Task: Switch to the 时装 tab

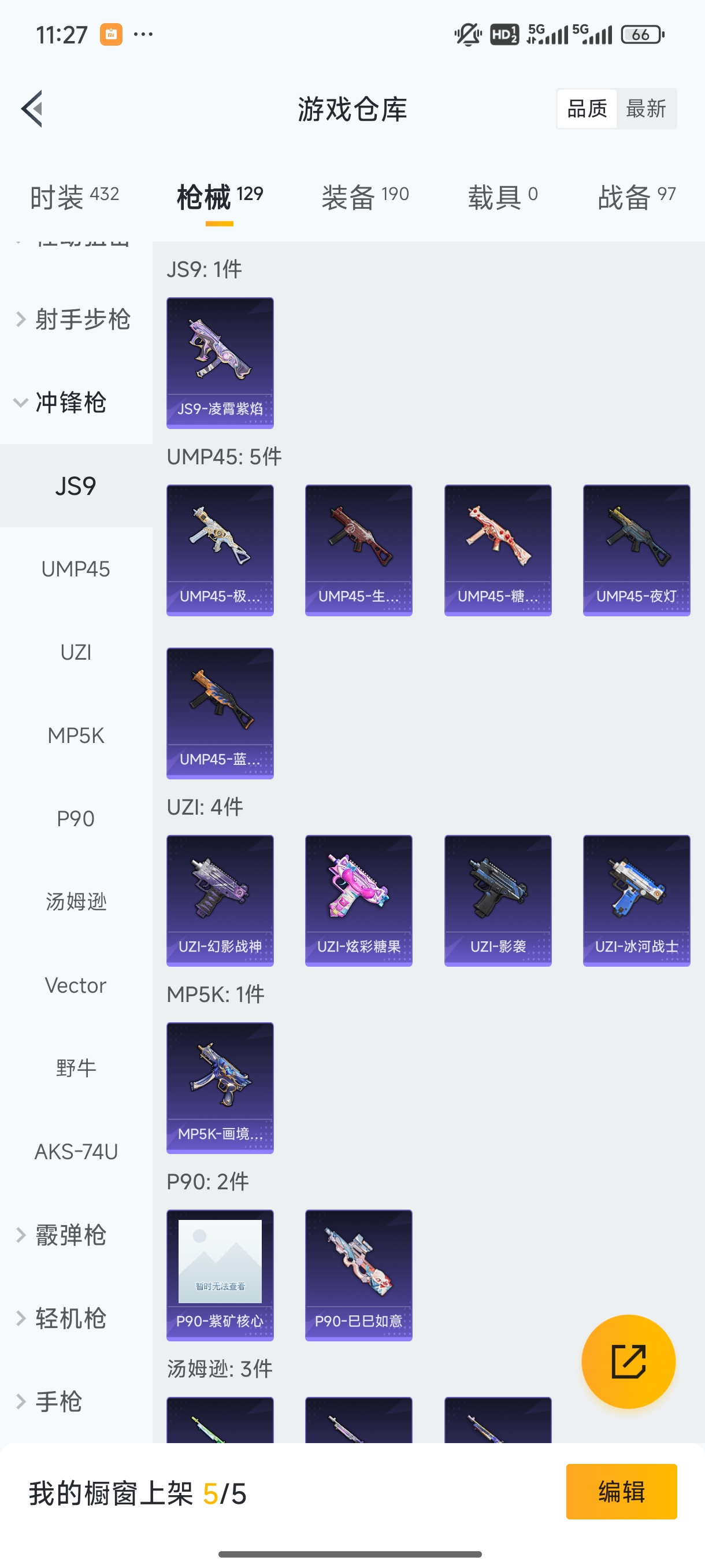Action: 74,197
